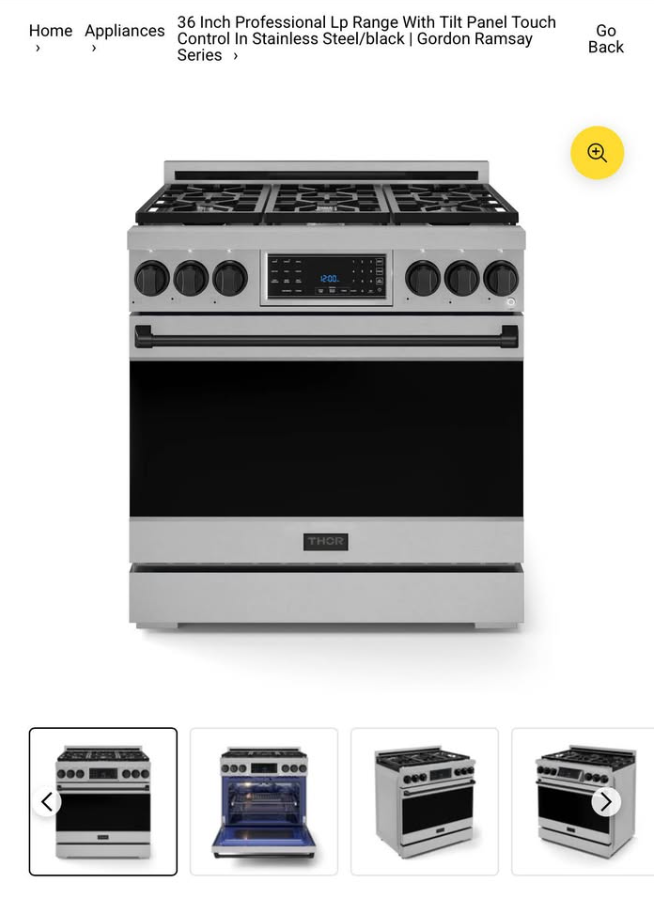Viewport: 654px width, 897px height.
Task: Open the Appliances breadcrumb
Action: point(124,31)
